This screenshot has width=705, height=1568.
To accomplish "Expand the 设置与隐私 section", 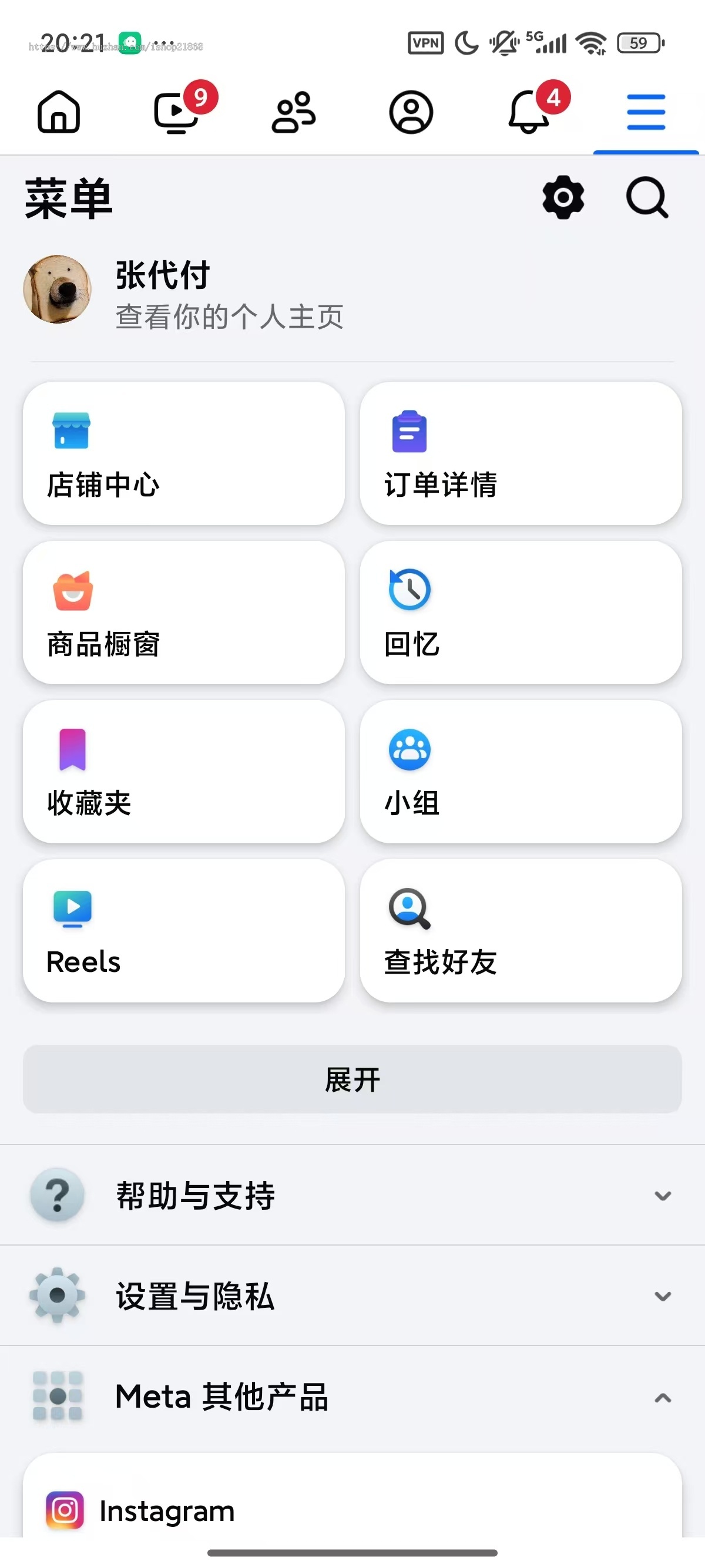I will pos(352,1296).
